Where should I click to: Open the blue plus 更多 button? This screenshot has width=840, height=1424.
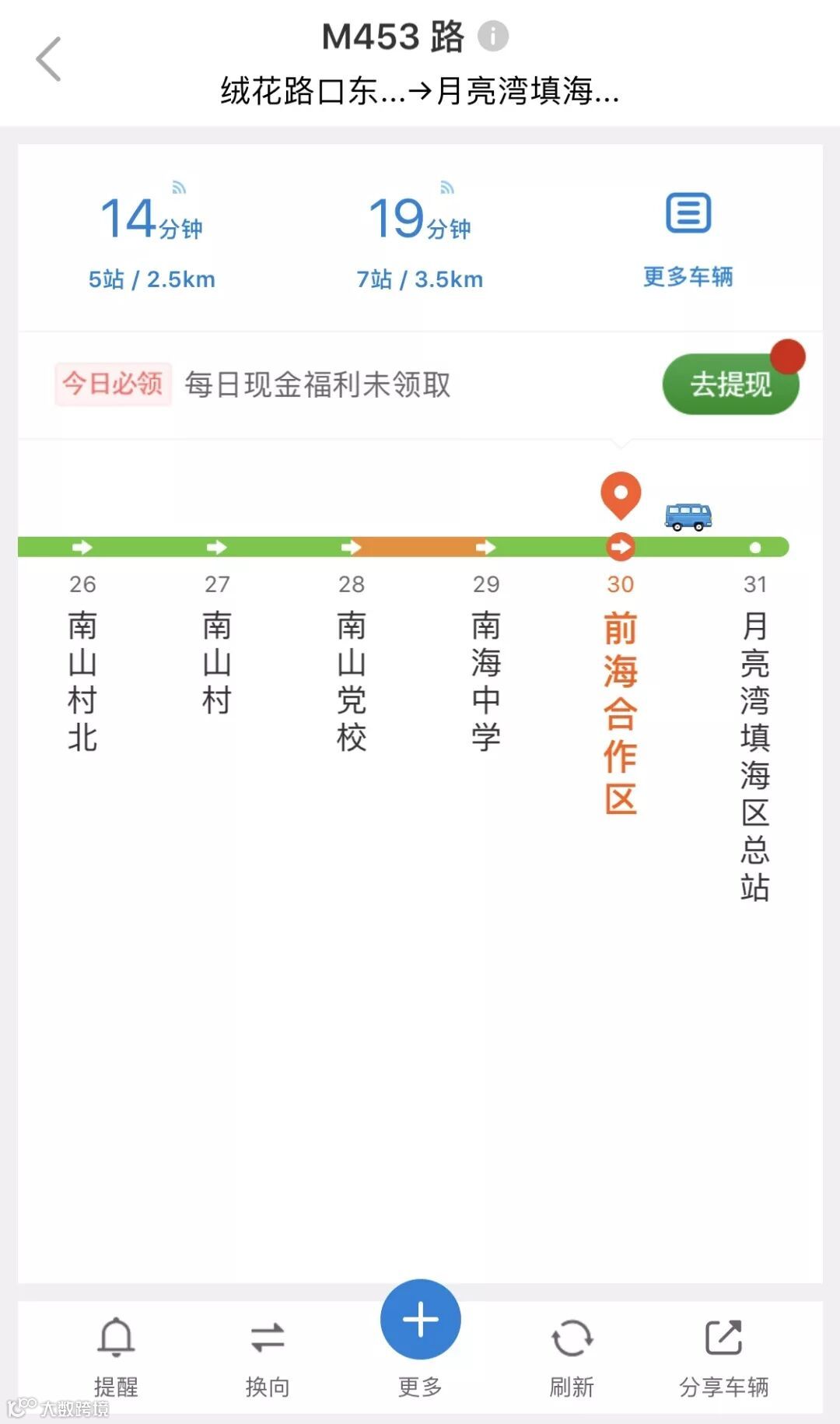point(420,1322)
